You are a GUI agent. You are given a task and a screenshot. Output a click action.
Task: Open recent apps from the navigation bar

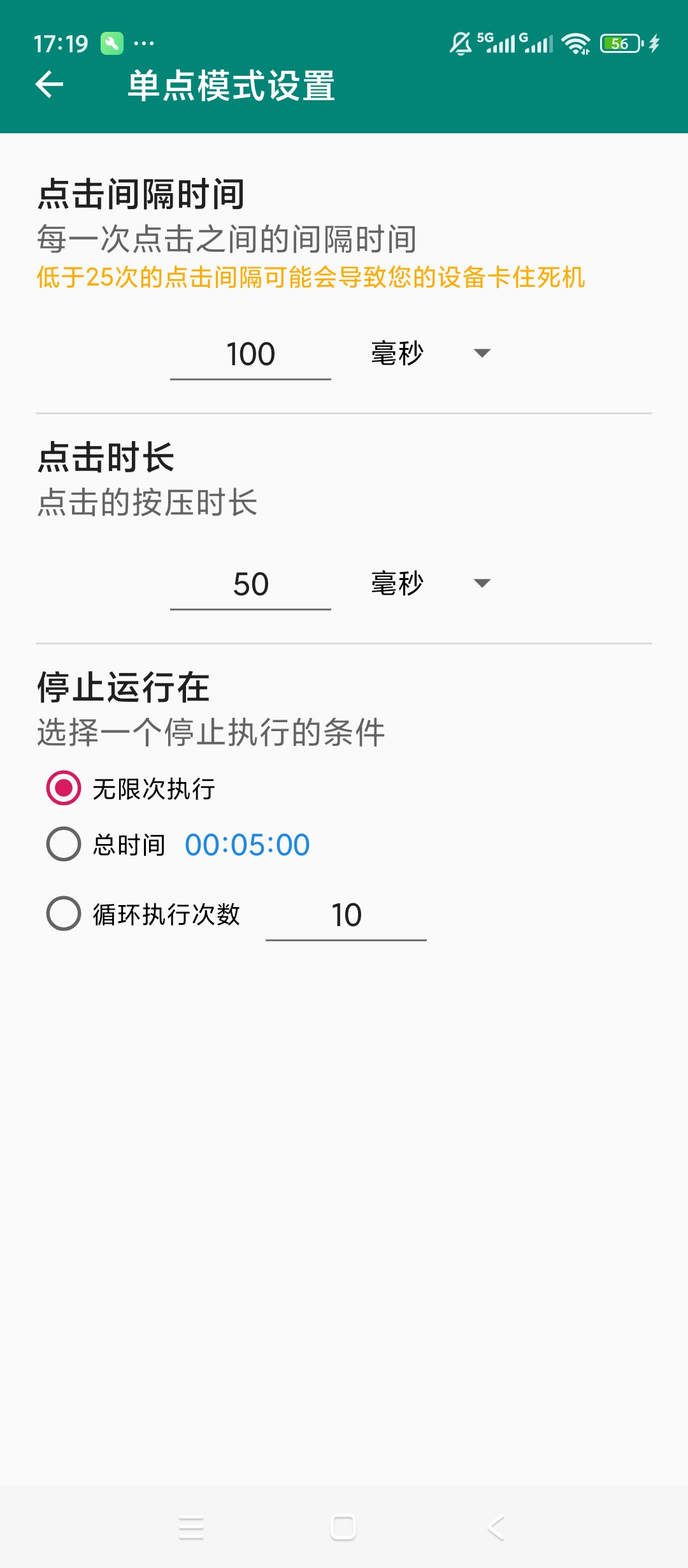click(x=191, y=1528)
